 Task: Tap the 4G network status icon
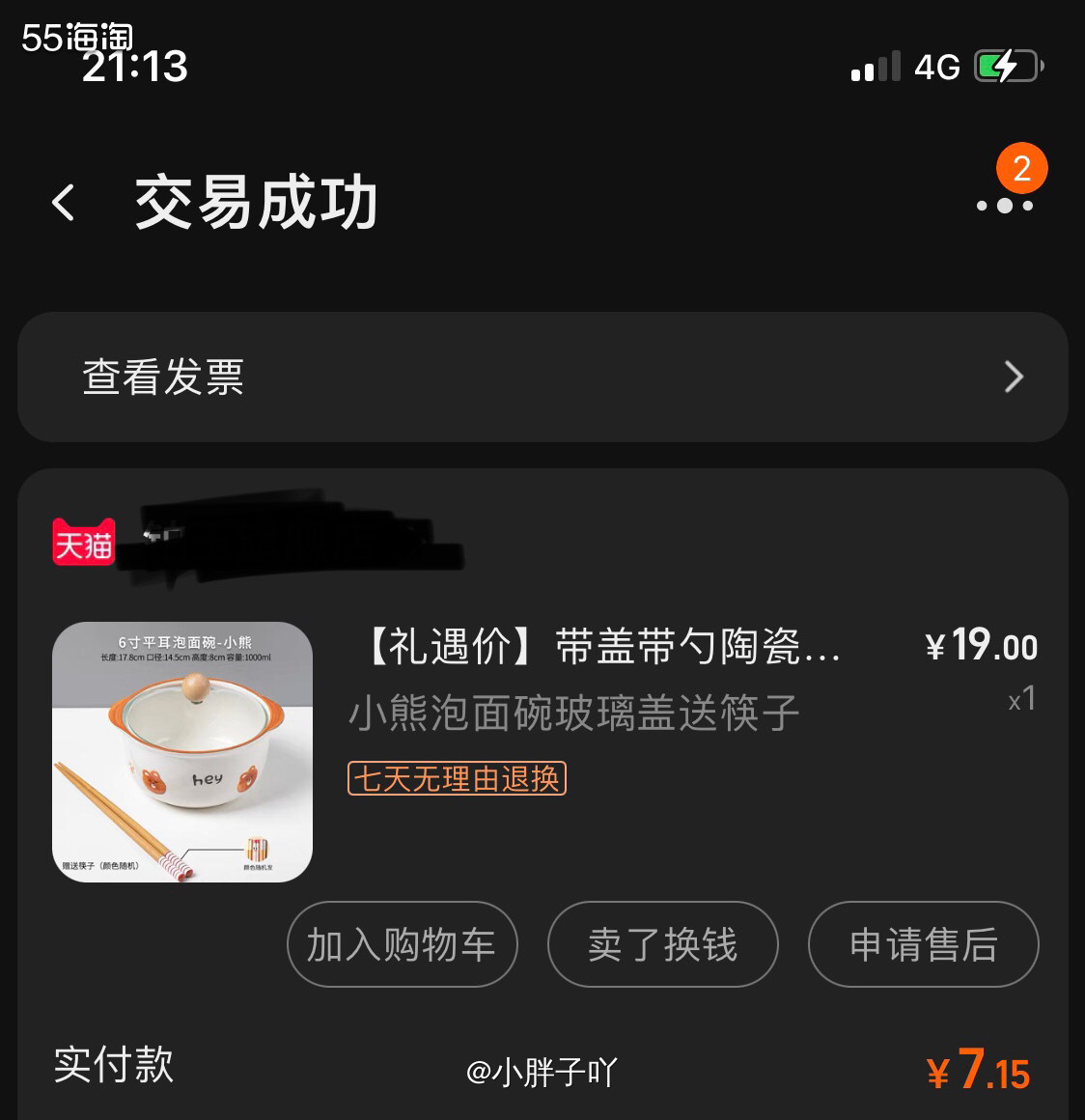point(934,66)
